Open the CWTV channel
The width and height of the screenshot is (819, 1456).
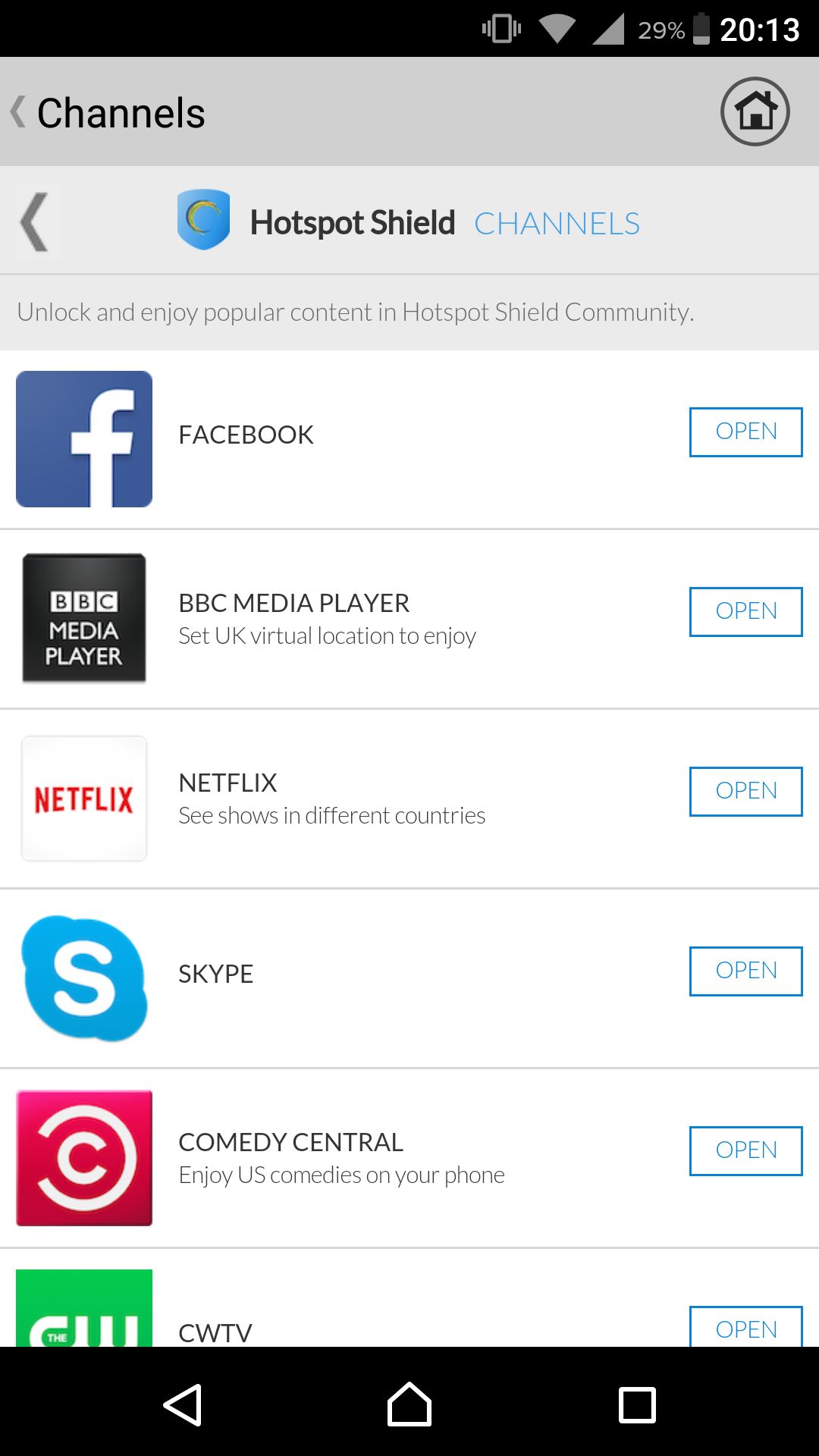pos(745,1326)
